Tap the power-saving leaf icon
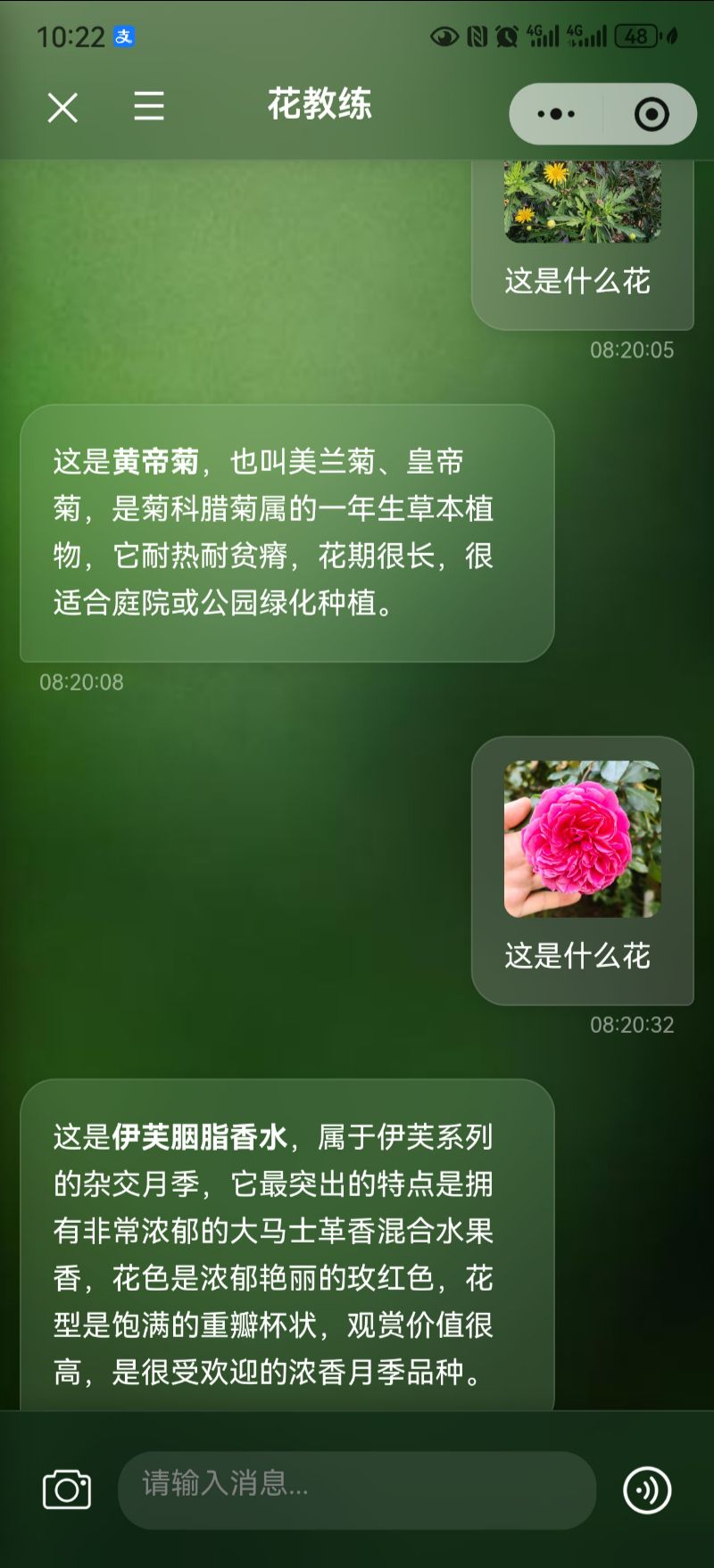The width and height of the screenshot is (714, 1568). 672,36
